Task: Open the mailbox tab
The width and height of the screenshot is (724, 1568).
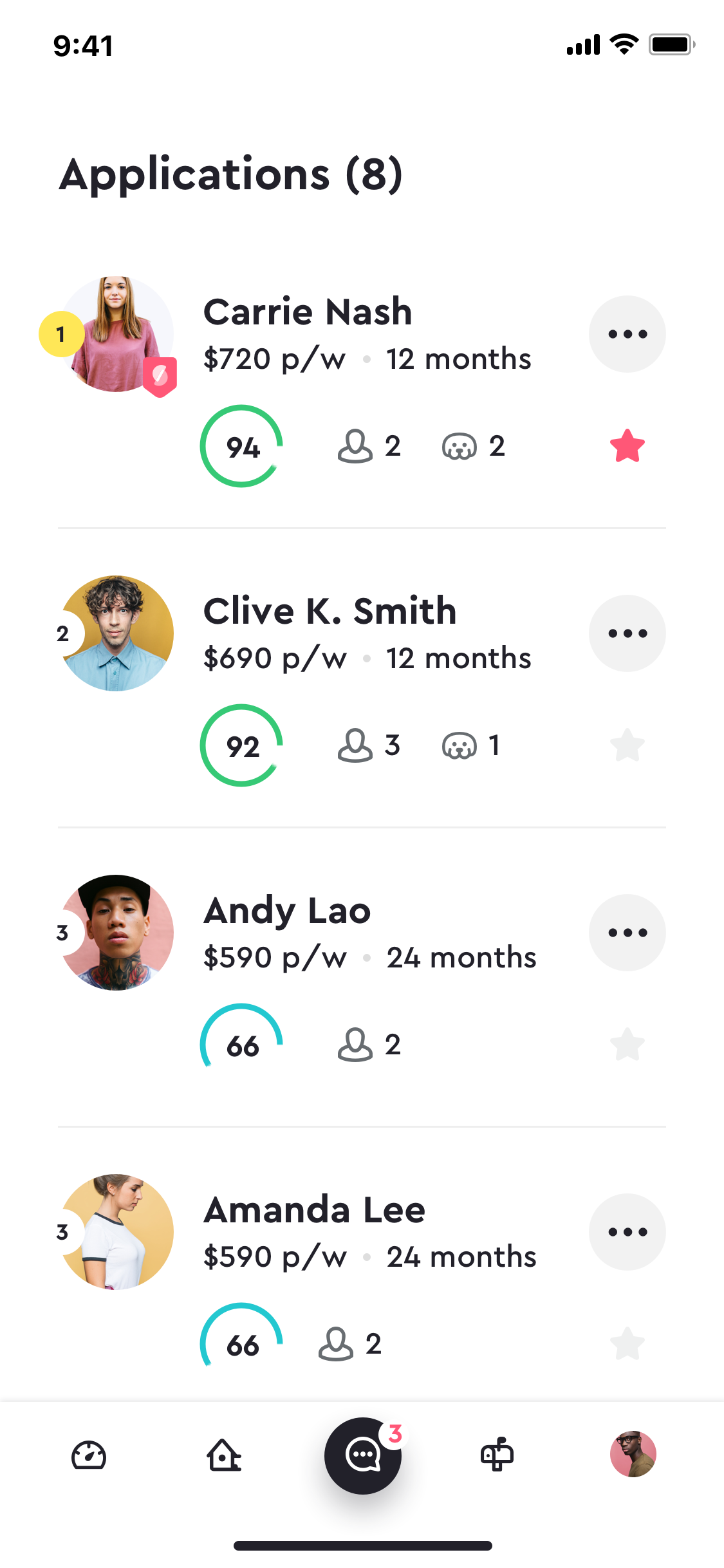Action: click(497, 1454)
